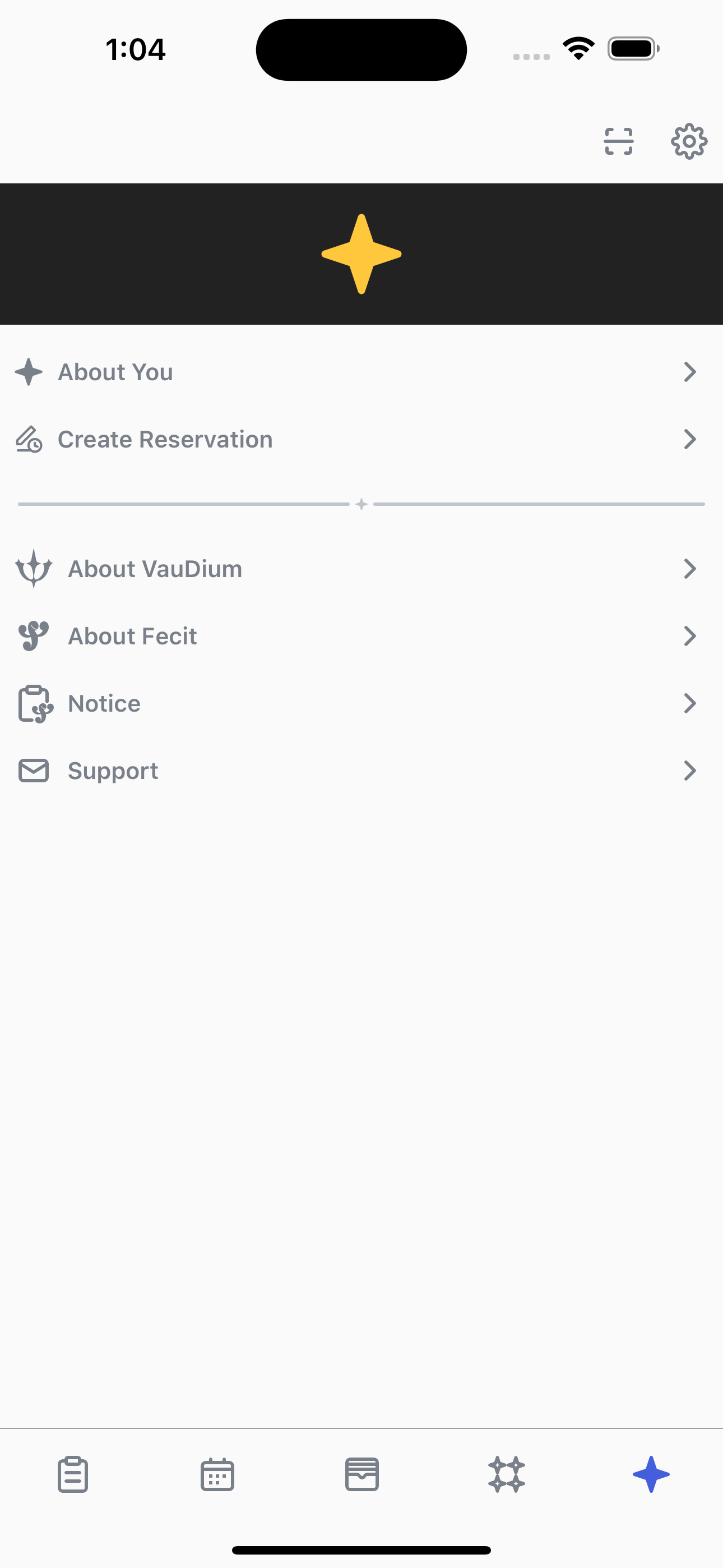This screenshot has width=723, height=1568.
Task: Click the envelope icon beside Support
Action: click(x=34, y=771)
